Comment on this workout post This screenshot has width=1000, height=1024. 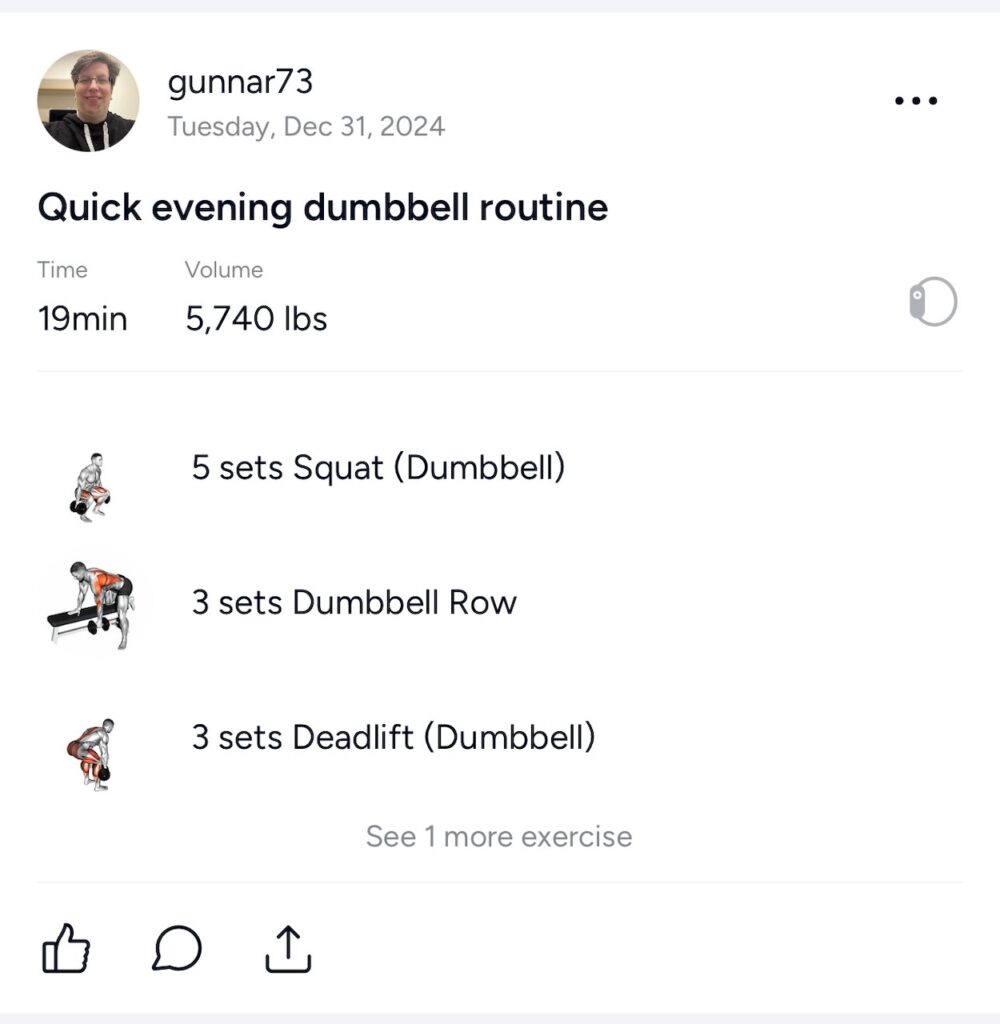(177, 948)
